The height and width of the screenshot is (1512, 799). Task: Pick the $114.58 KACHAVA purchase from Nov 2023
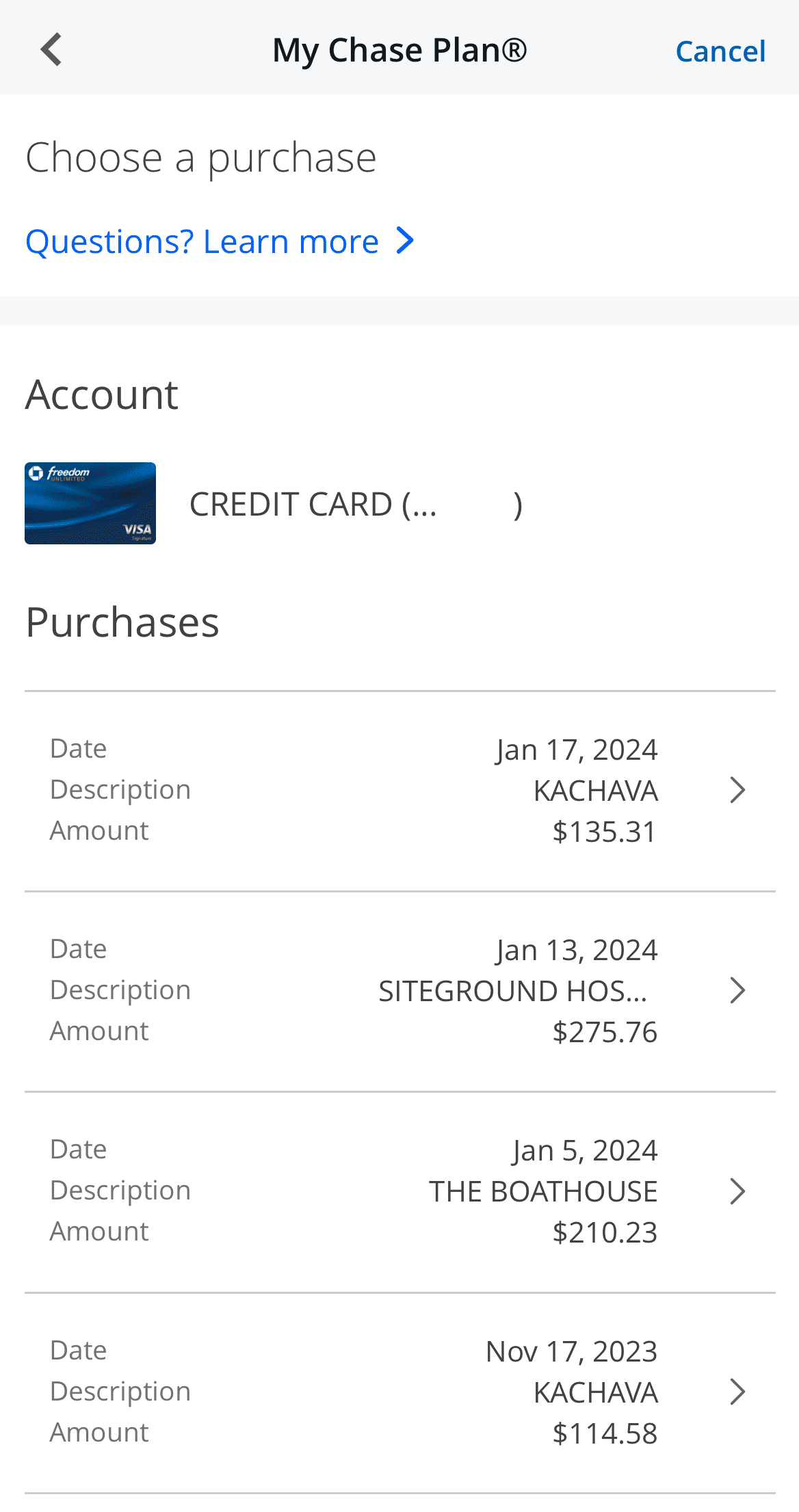click(399, 1392)
